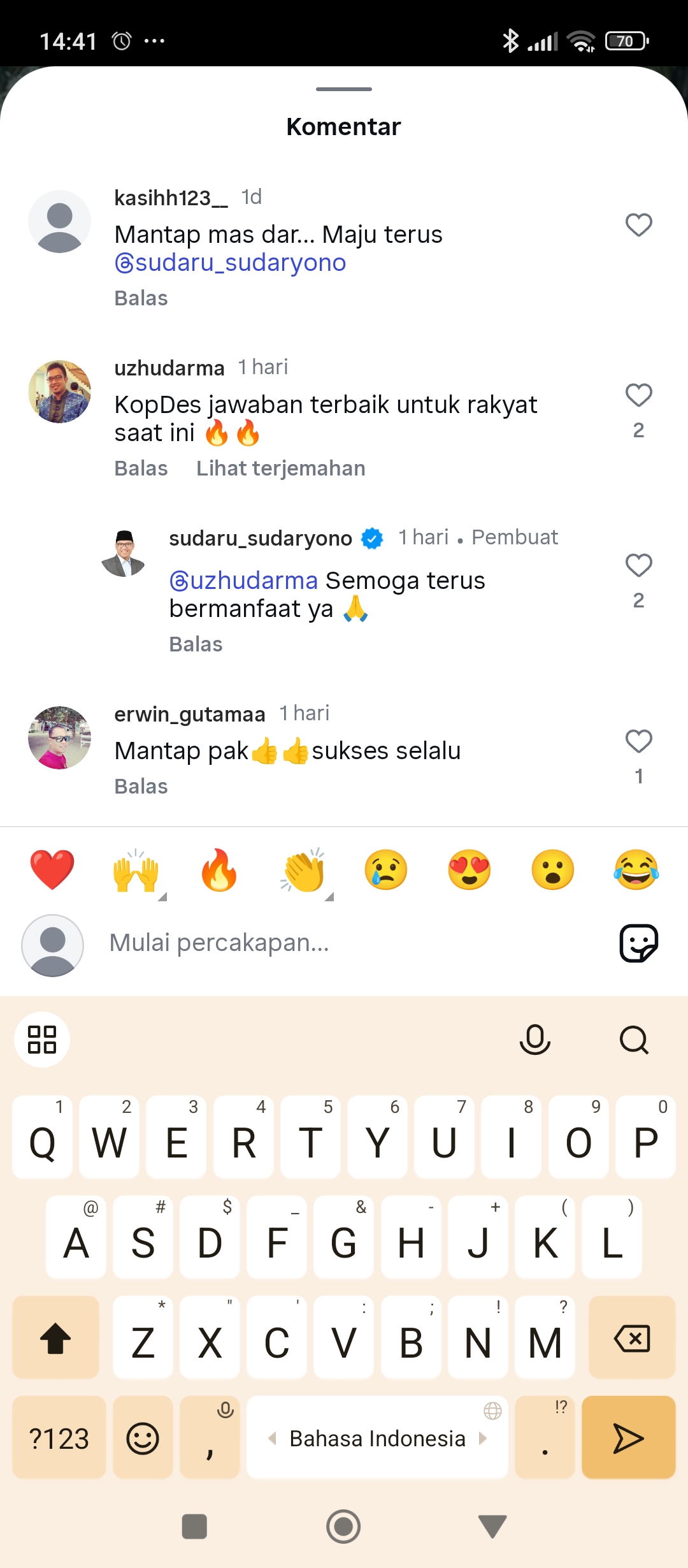Reply to erwin_gutamaa's comment
688x1568 pixels.
141,787
